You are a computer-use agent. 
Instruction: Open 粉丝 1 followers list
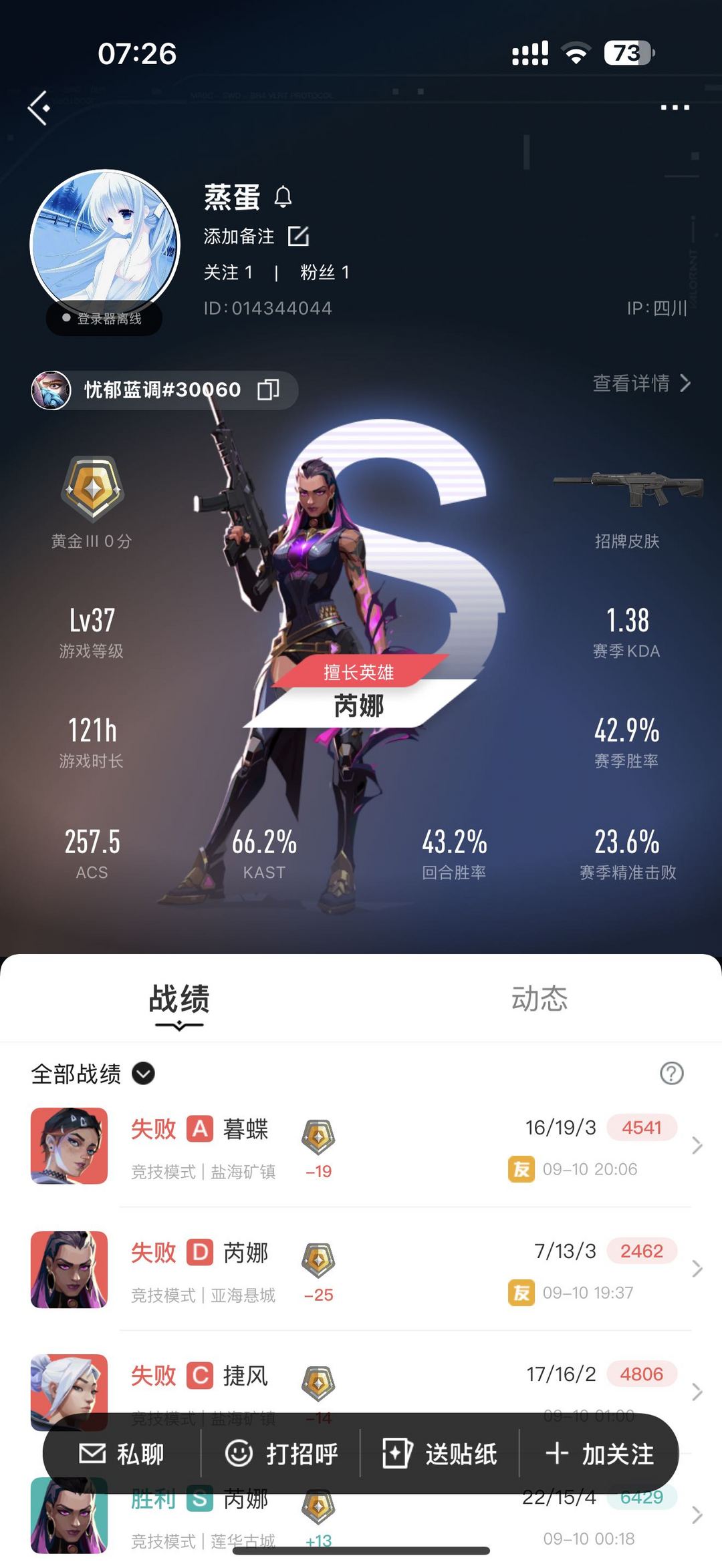(325, 273)
